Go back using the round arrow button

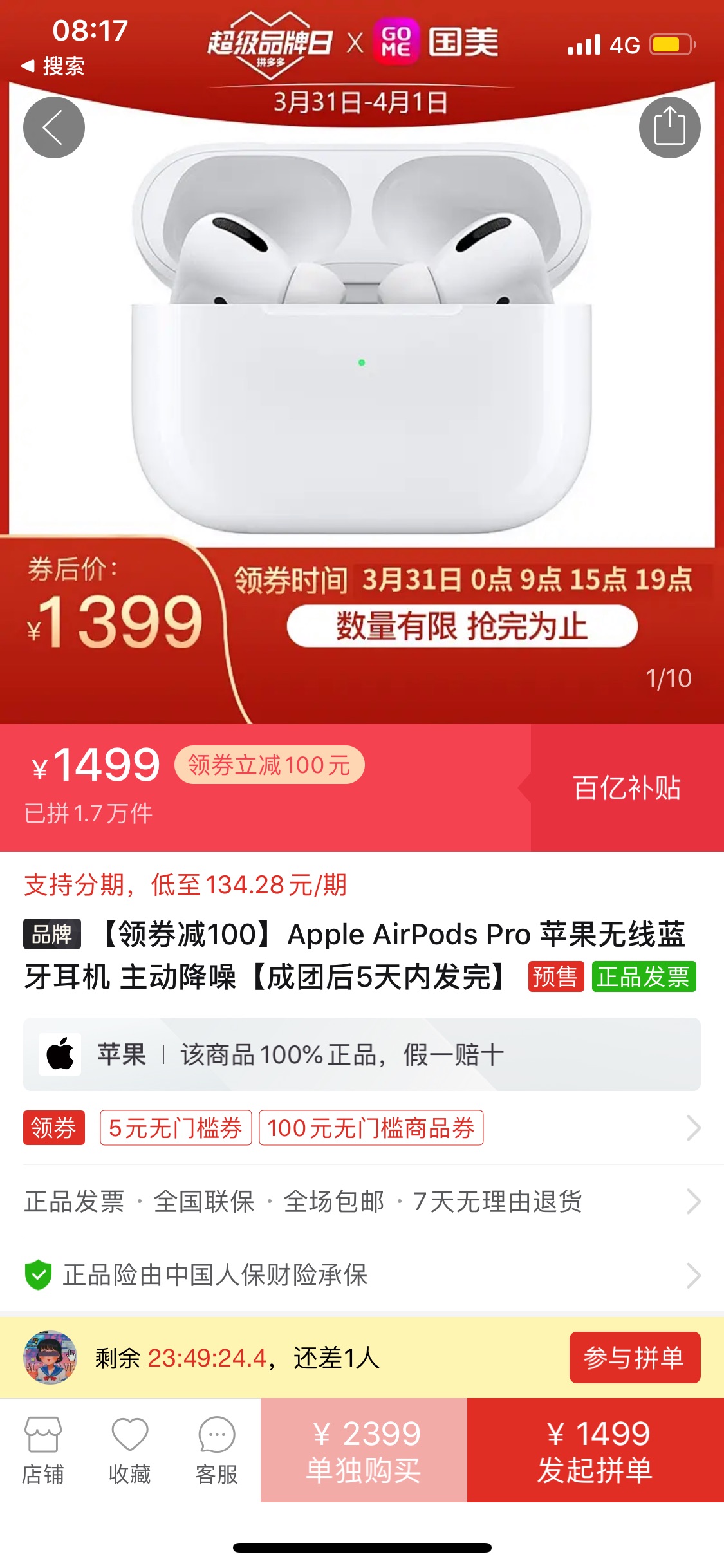click(54, 127)
